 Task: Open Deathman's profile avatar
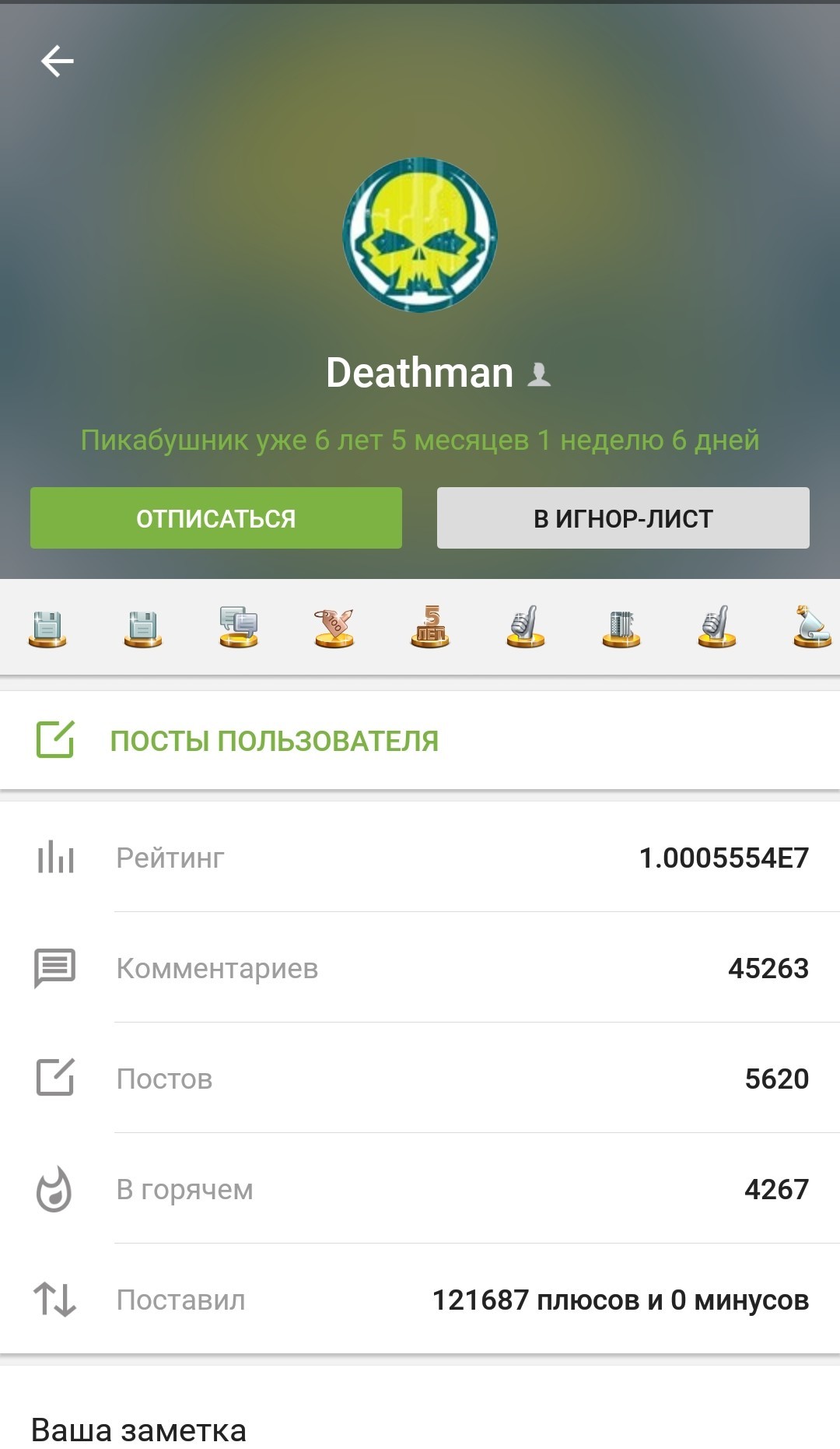(420, 236)
